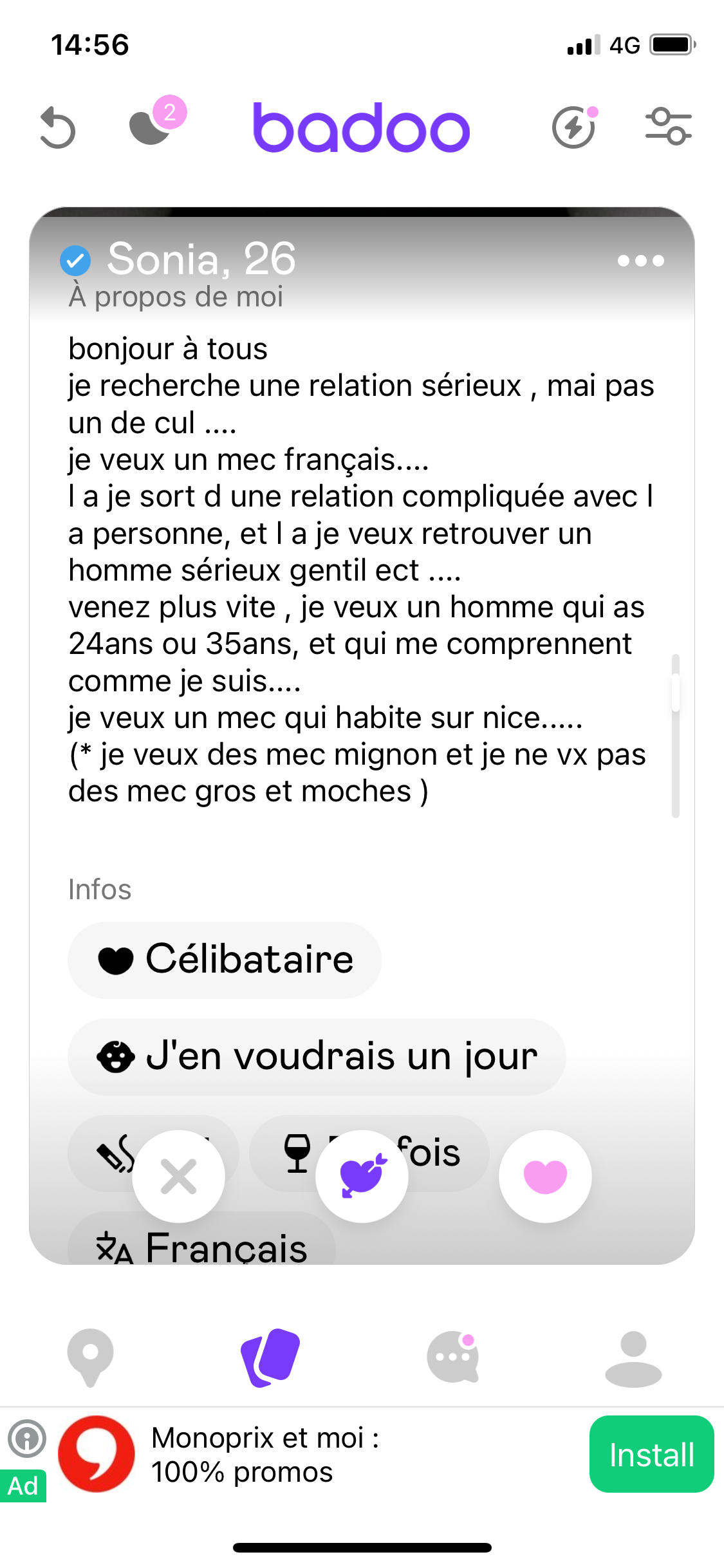Open the activity icon with badge 2
Viewport: 724px width, 1568px height.
(x=154, y=124)
